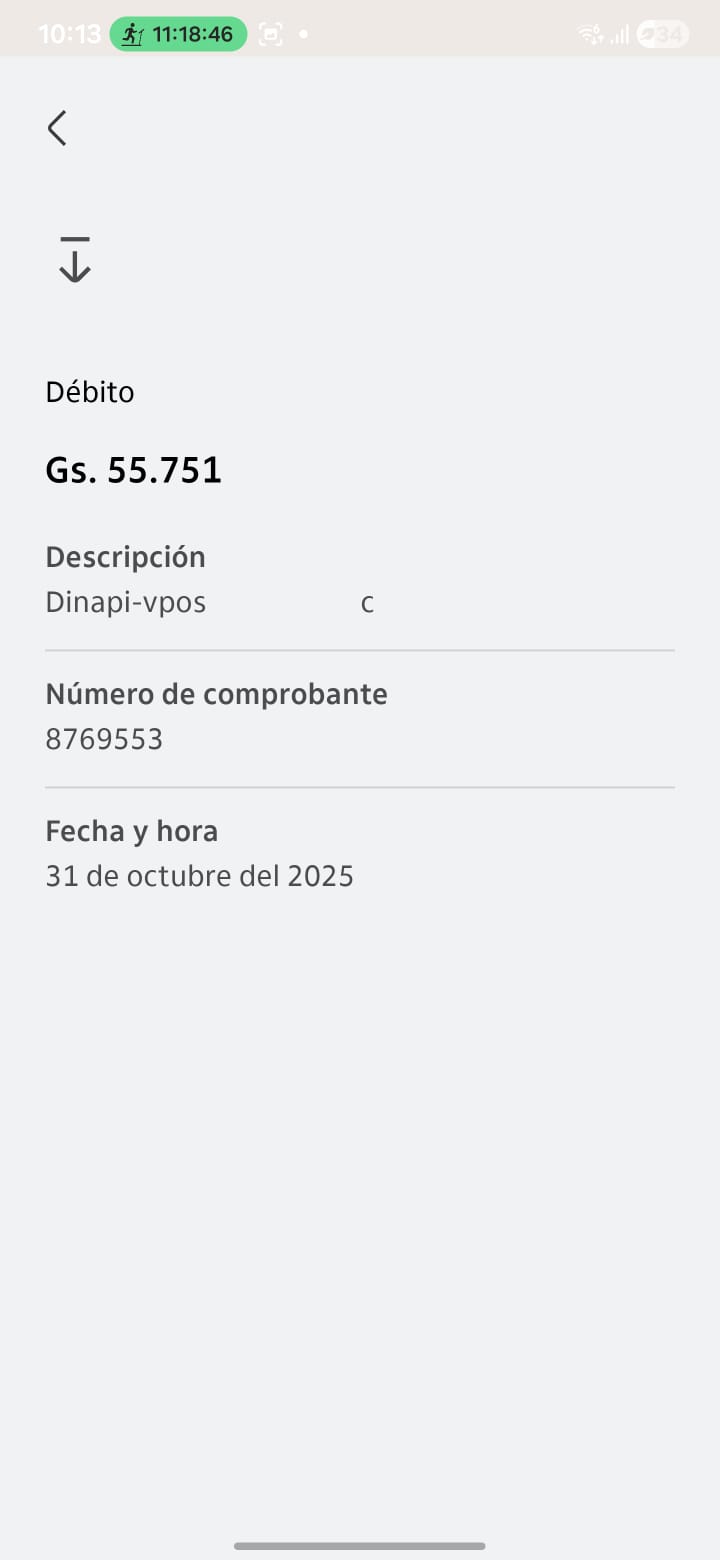Download the debit receipt
Screen dimensions: 720x1560
[x=75, y=260]
